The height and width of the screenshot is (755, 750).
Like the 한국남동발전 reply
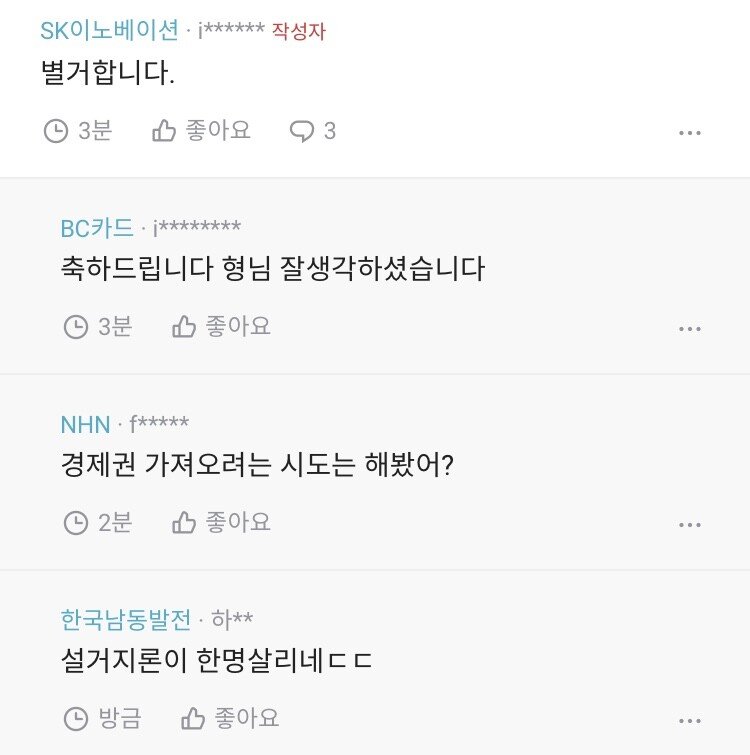click(229, 718)
